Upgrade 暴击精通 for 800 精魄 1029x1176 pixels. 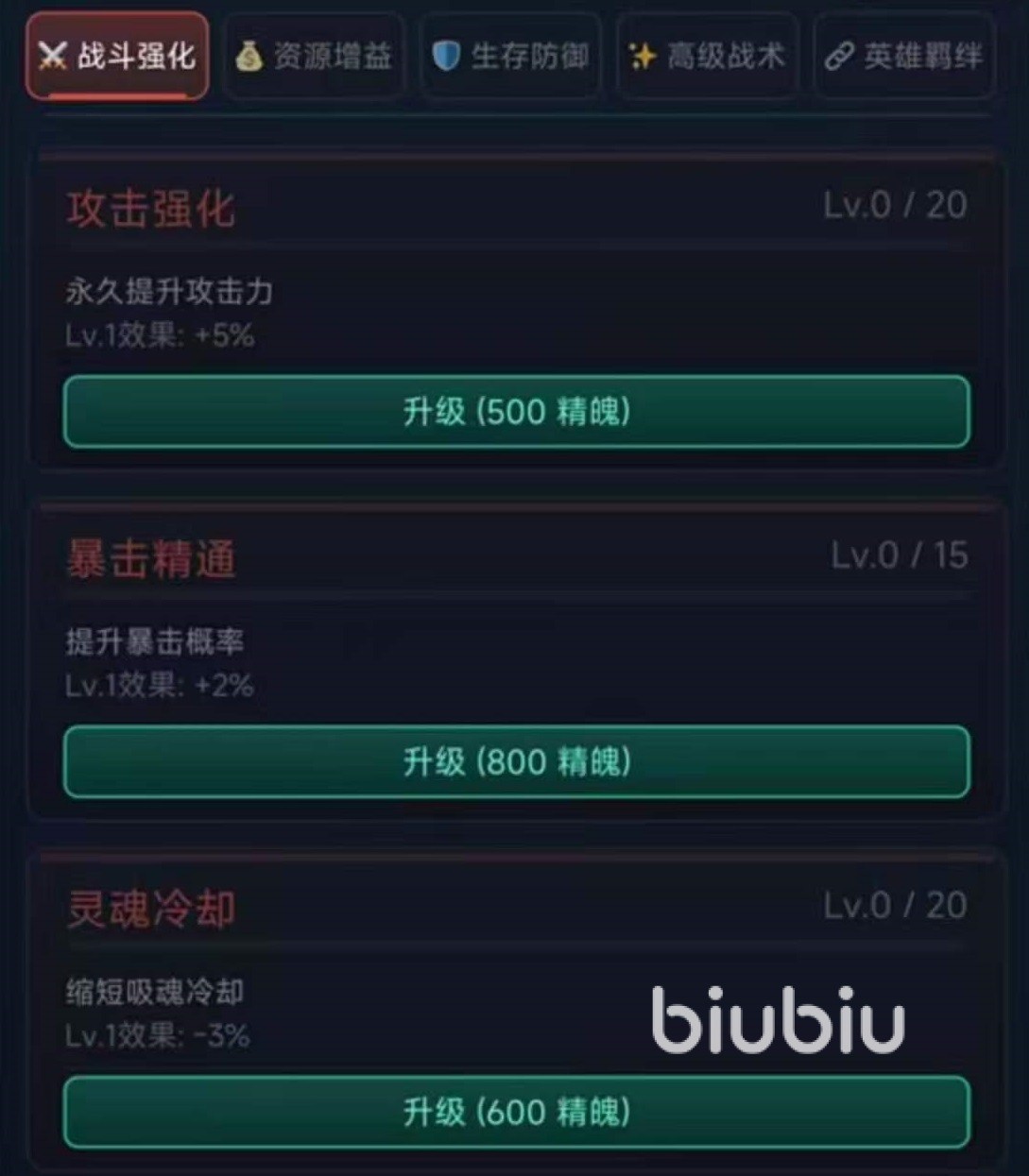(x=517, y=761)
